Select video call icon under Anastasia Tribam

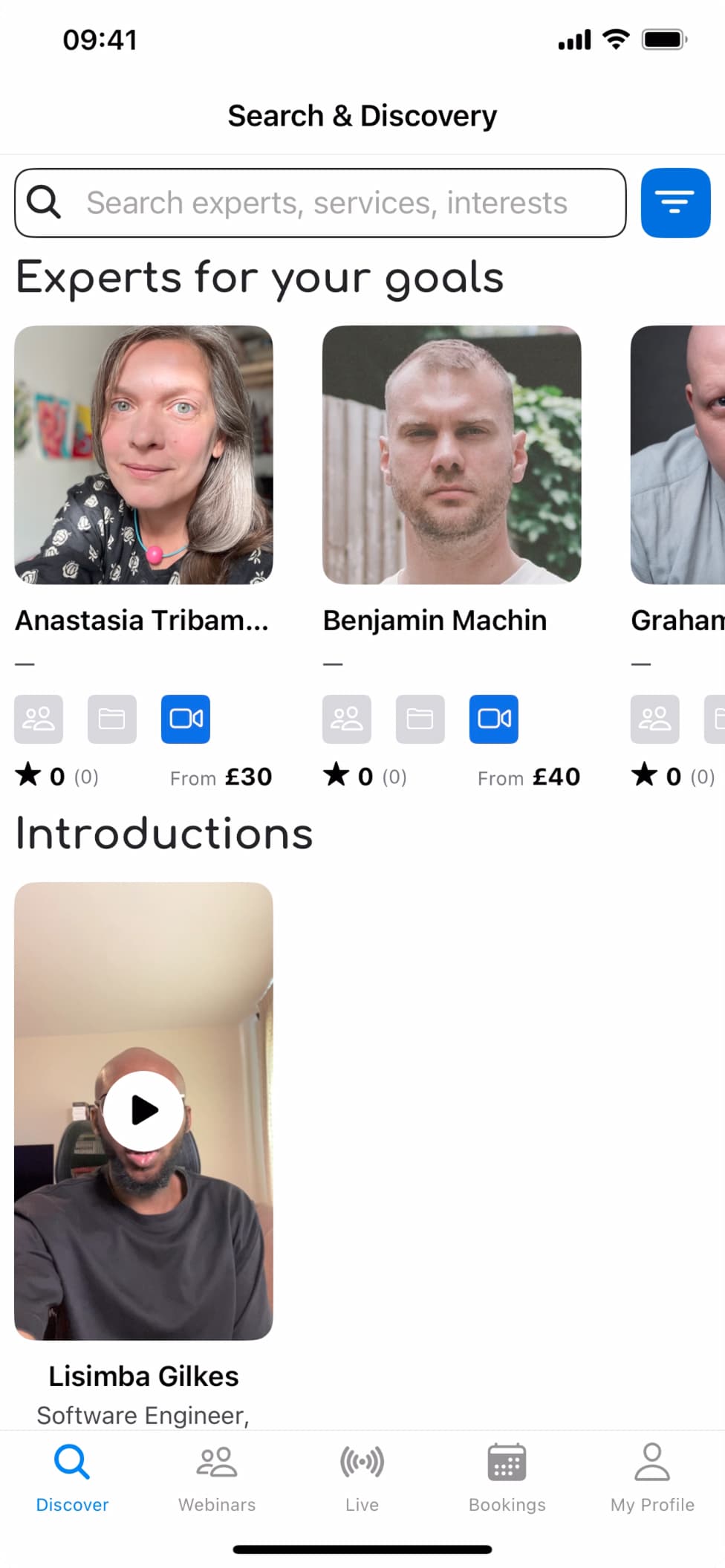pos(186,719)
